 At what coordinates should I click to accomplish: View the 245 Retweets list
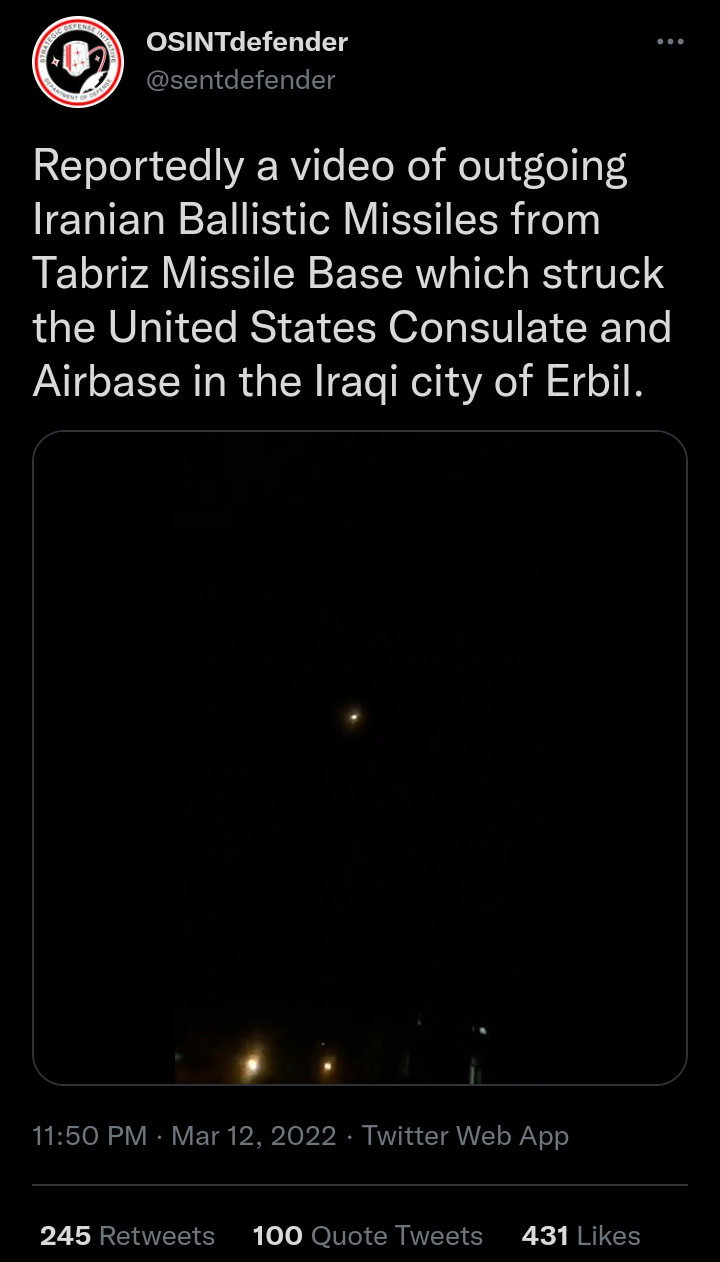pos(127,1236)
